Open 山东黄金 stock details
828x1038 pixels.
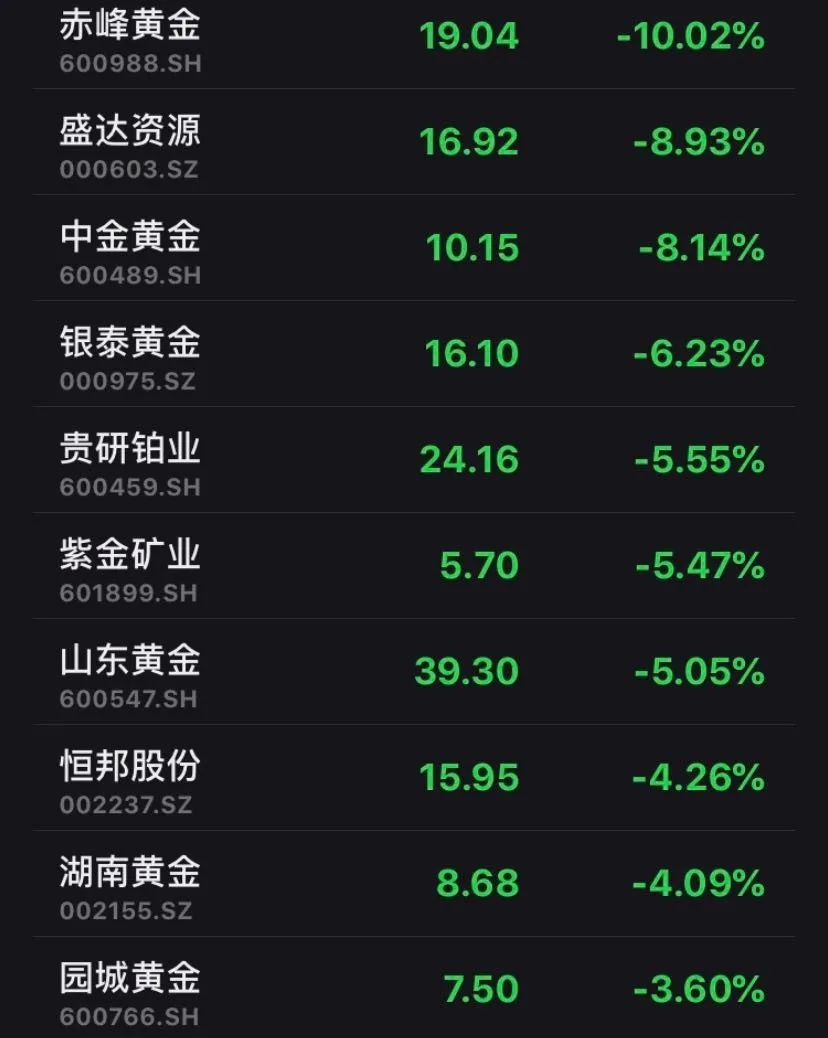pos(130,673)
